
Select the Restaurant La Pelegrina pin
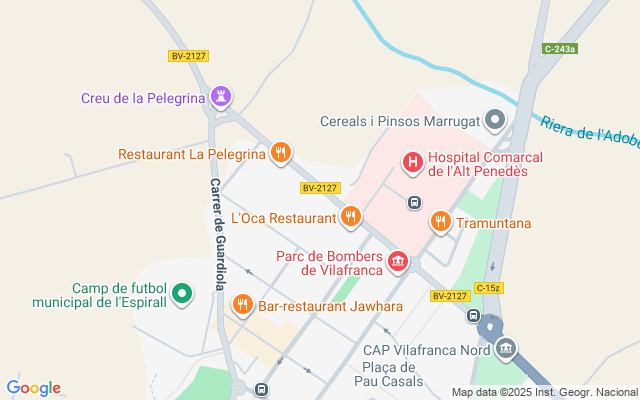tap(281, 153)
